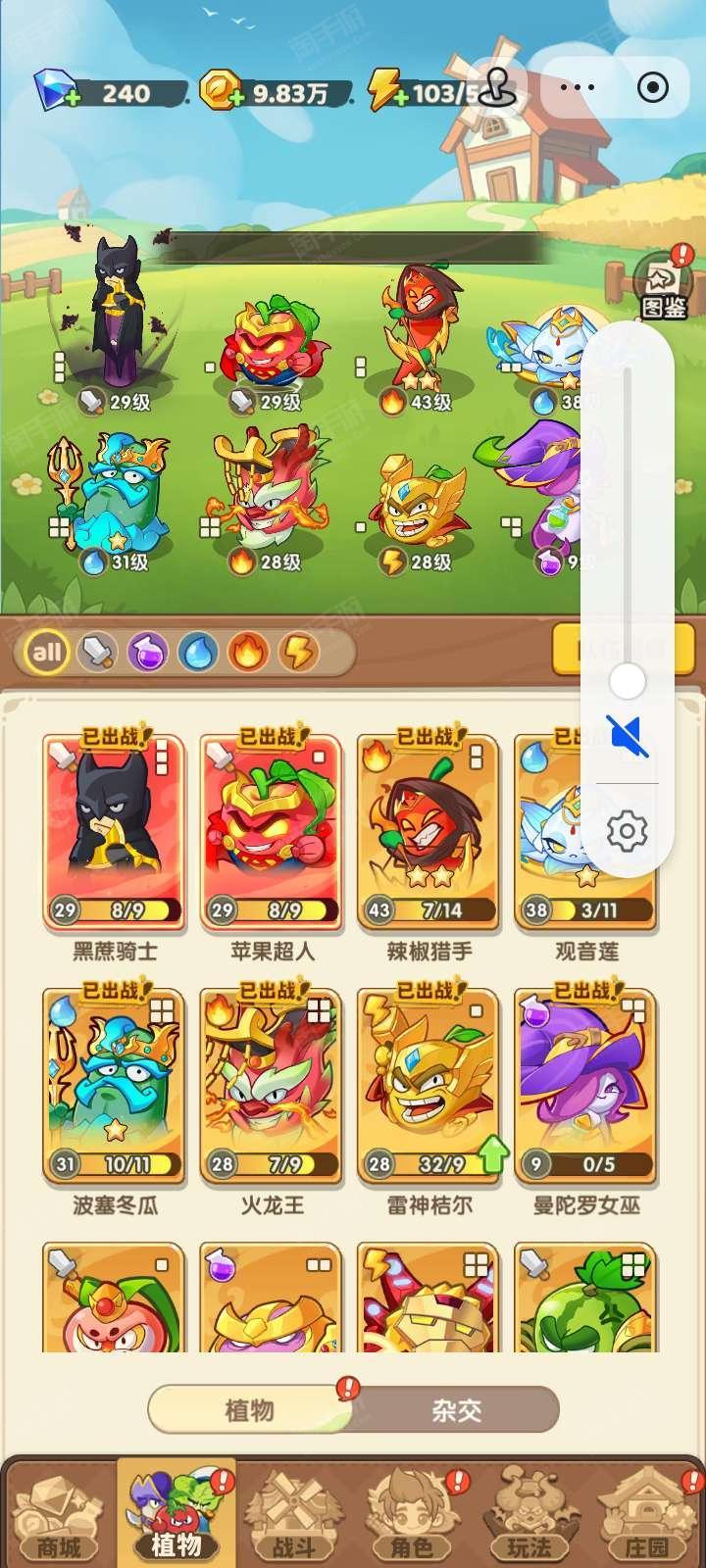Open the 曼陀罗女巫 plant card
This screenshot has width=706, height=1568.
click(586, 1085)
